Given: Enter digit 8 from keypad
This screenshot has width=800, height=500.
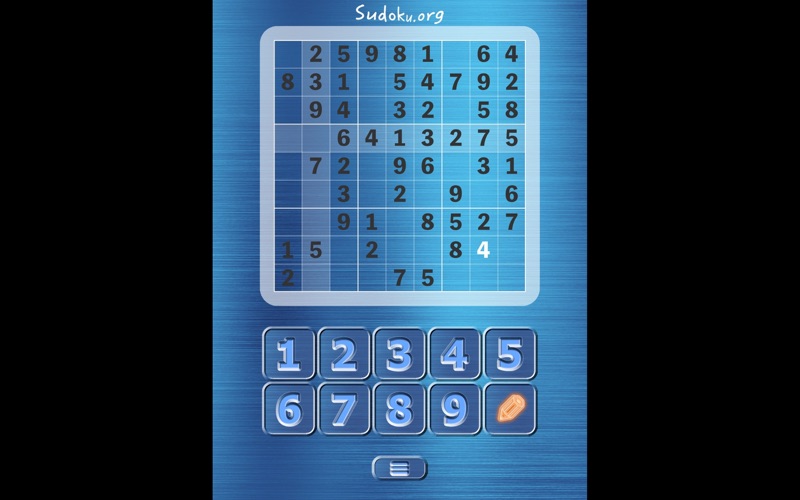Looking at the screenshot, I should point(399,409).
